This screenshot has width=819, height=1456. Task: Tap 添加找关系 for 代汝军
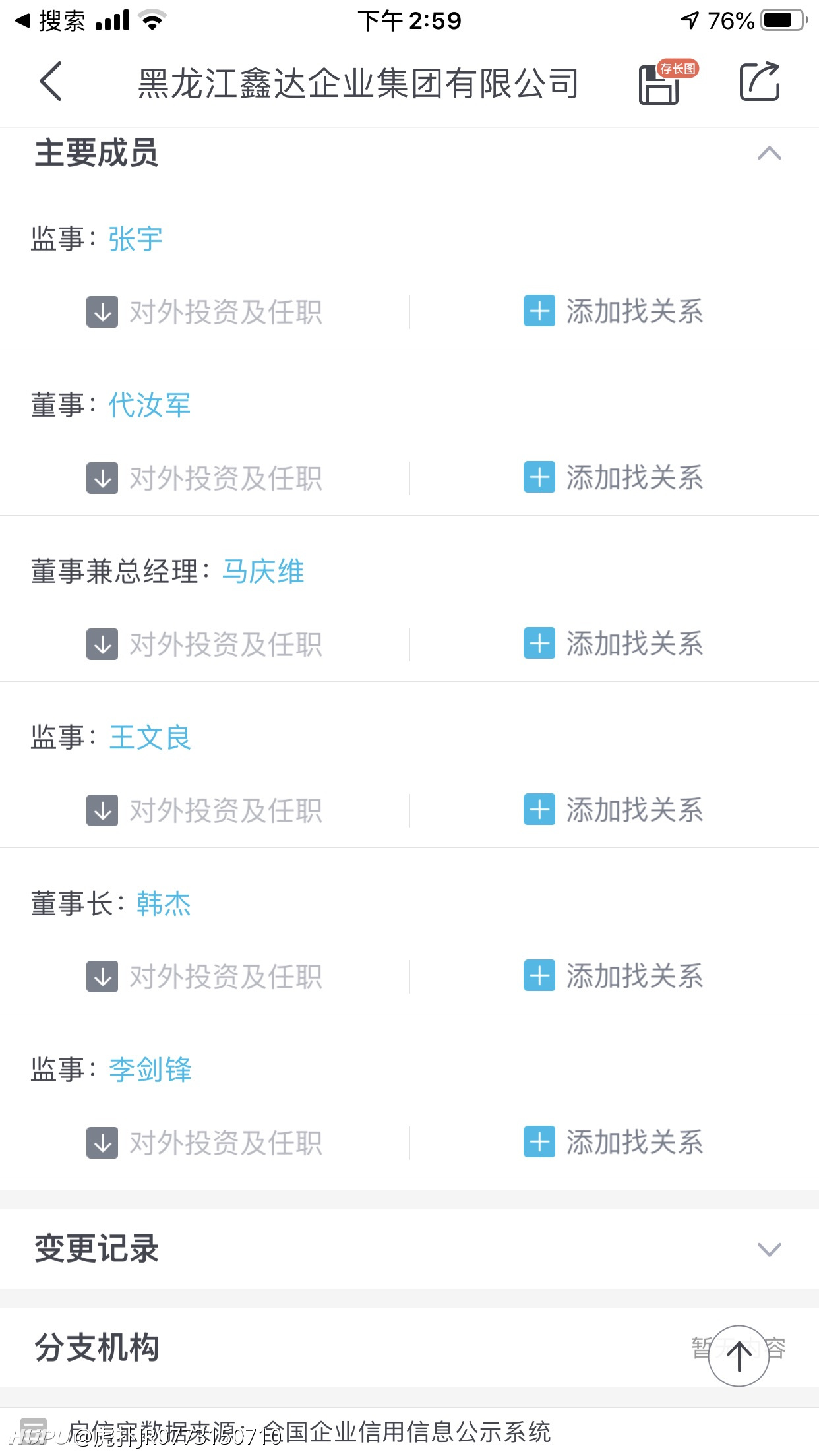[x=613, y=477]
